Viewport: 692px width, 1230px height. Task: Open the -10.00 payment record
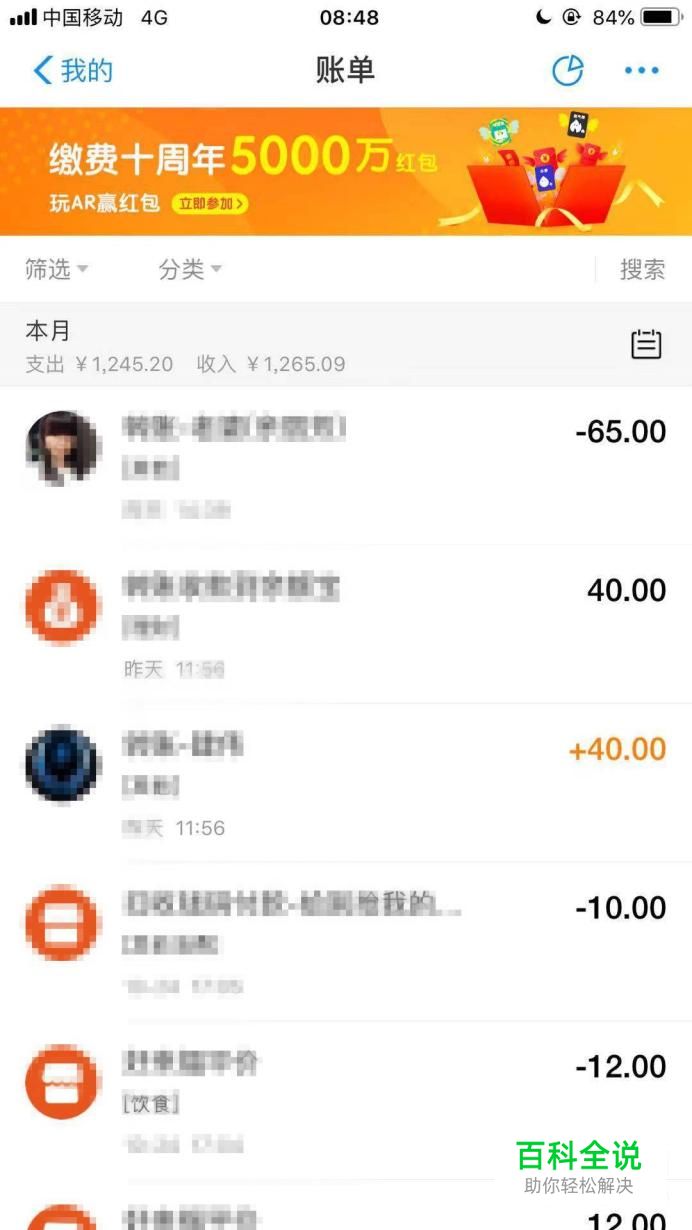(345, 941)
